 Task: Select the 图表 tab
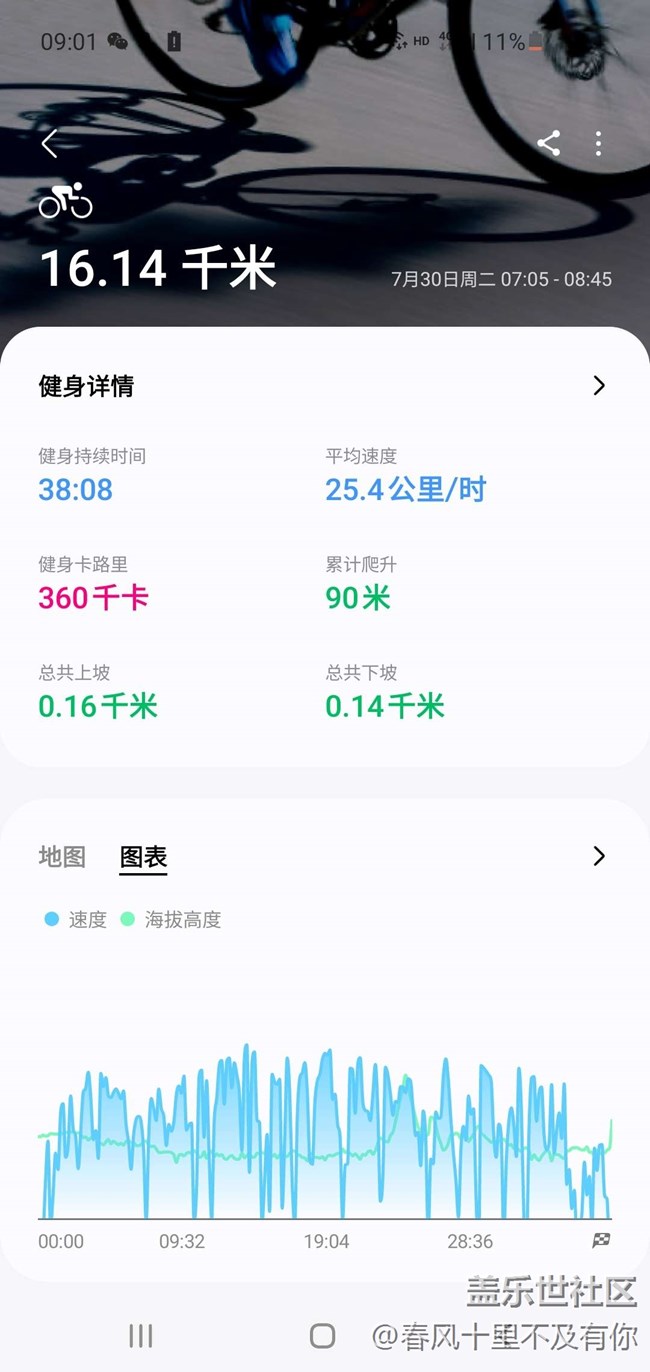143,857
